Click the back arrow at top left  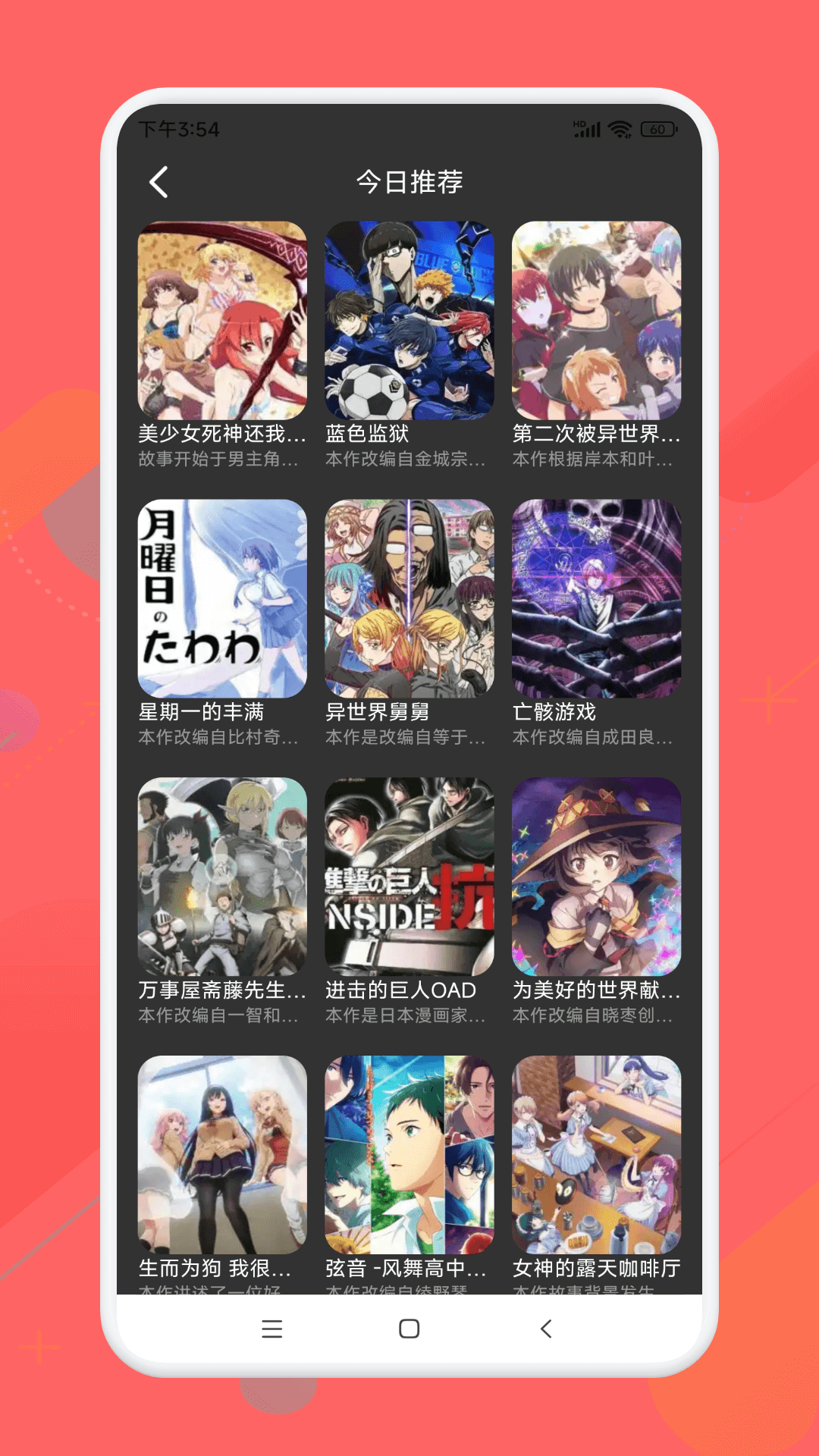coord(158,183)
